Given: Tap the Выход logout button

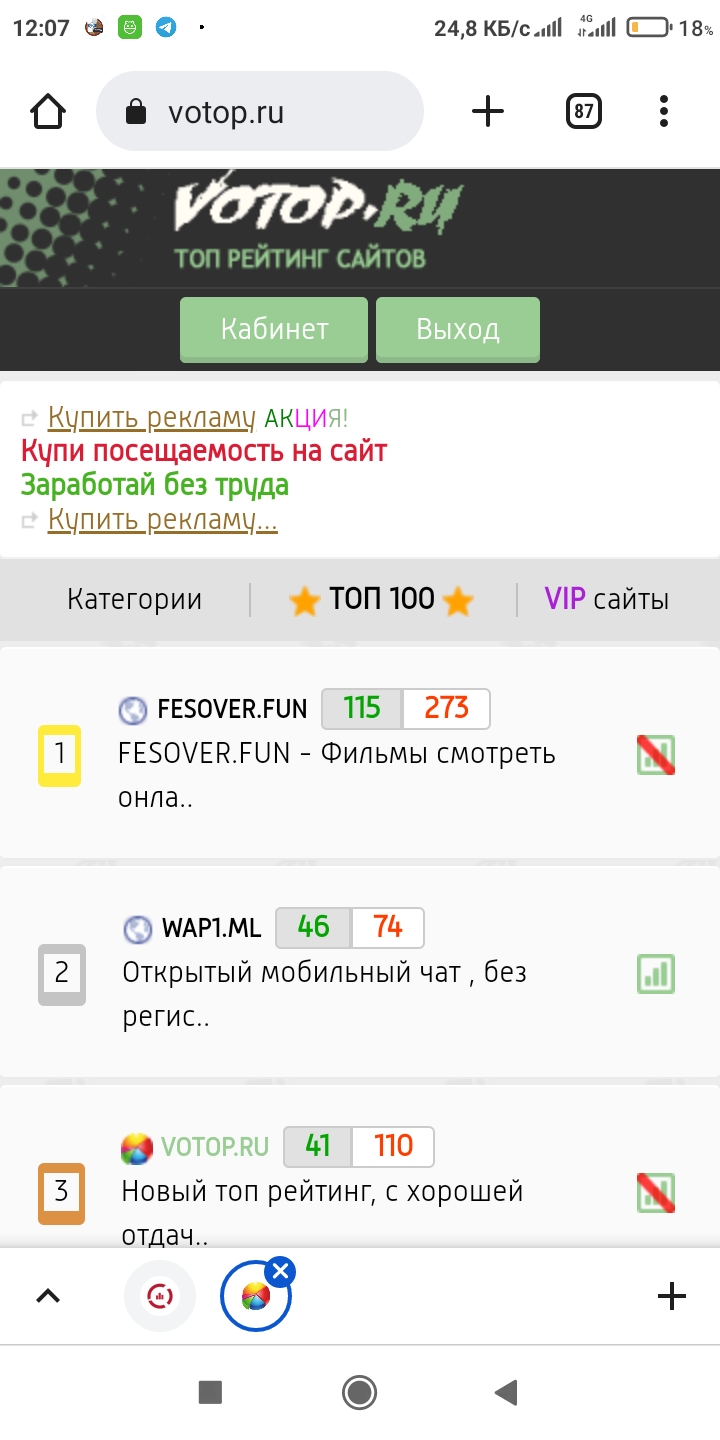Looking at the screenshot, I should 458,329.
